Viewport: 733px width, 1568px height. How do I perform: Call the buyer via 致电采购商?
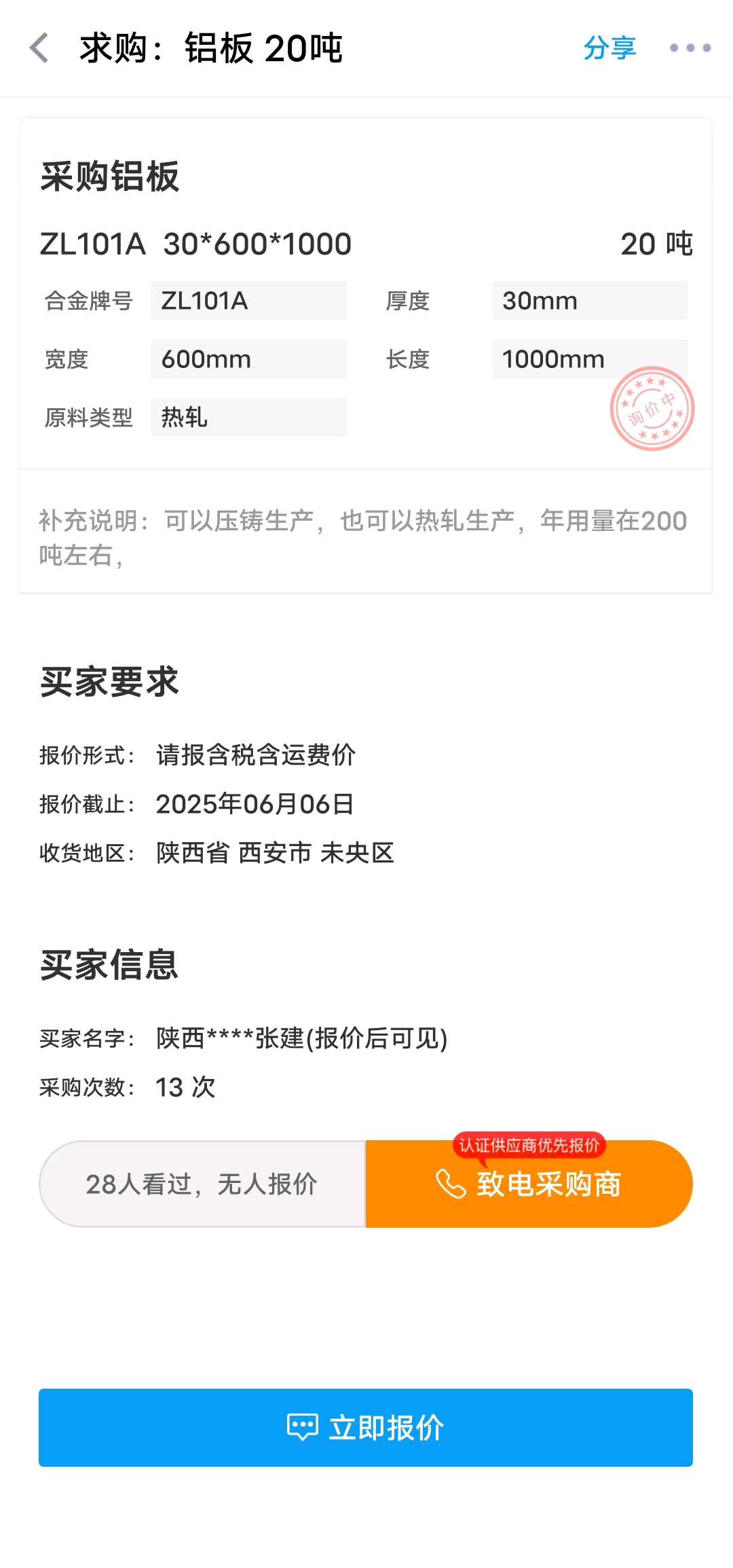(529, 1184)
